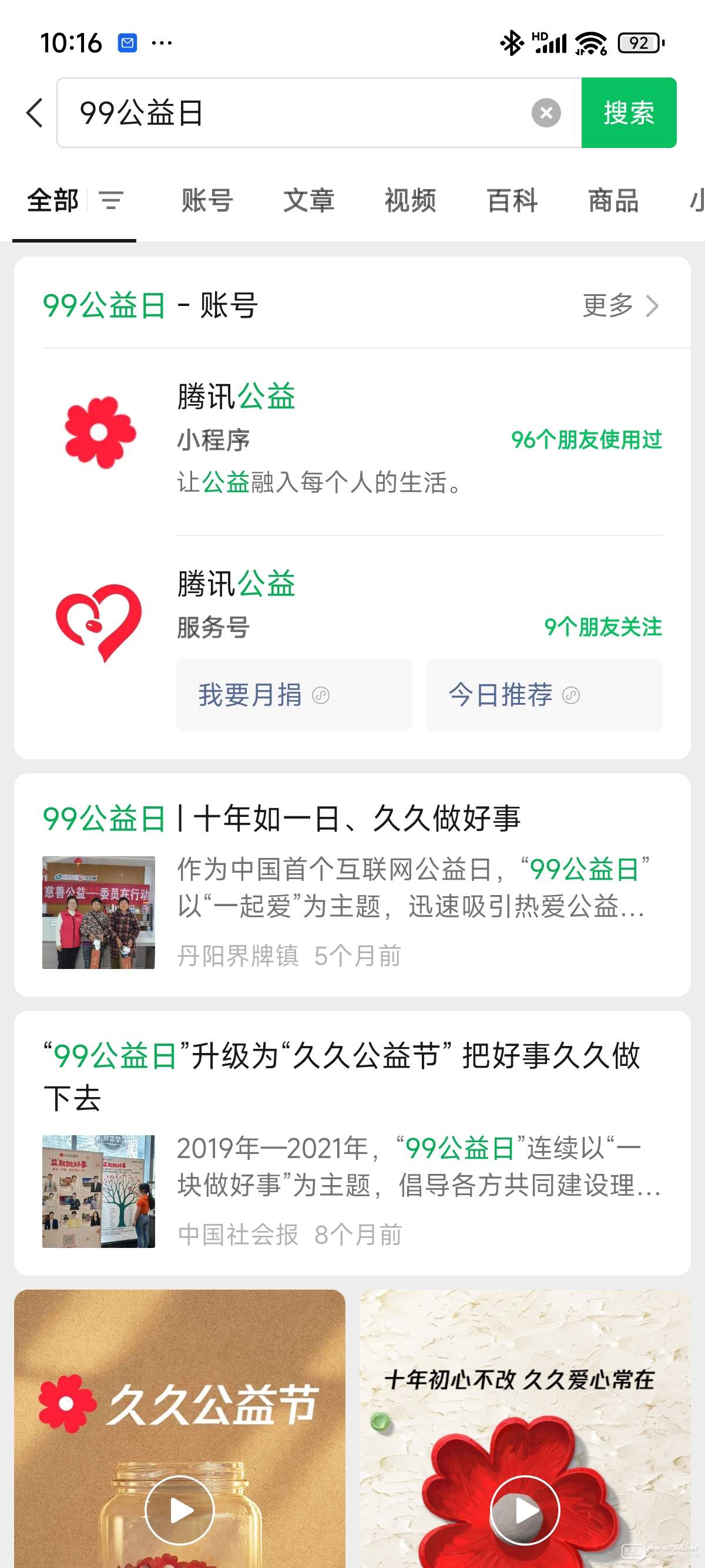Switch to the 账号 tab
This screenshot has width=705, height=1568.
[x=207, y=200]
